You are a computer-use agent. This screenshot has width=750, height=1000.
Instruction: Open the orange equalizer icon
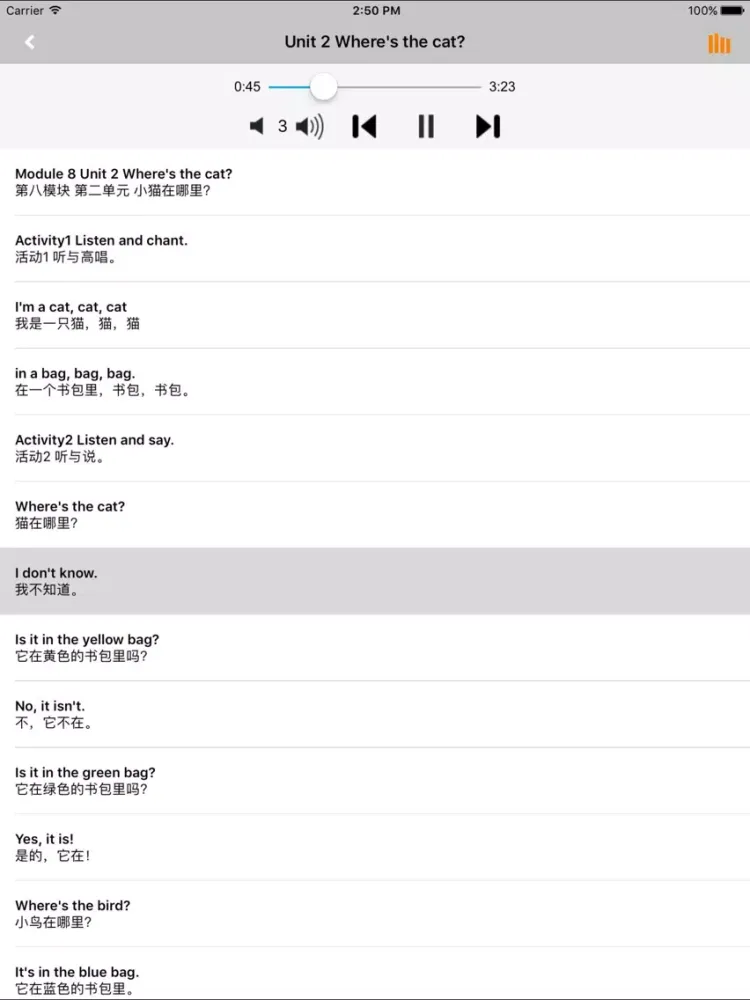click(x=719, y=44)
